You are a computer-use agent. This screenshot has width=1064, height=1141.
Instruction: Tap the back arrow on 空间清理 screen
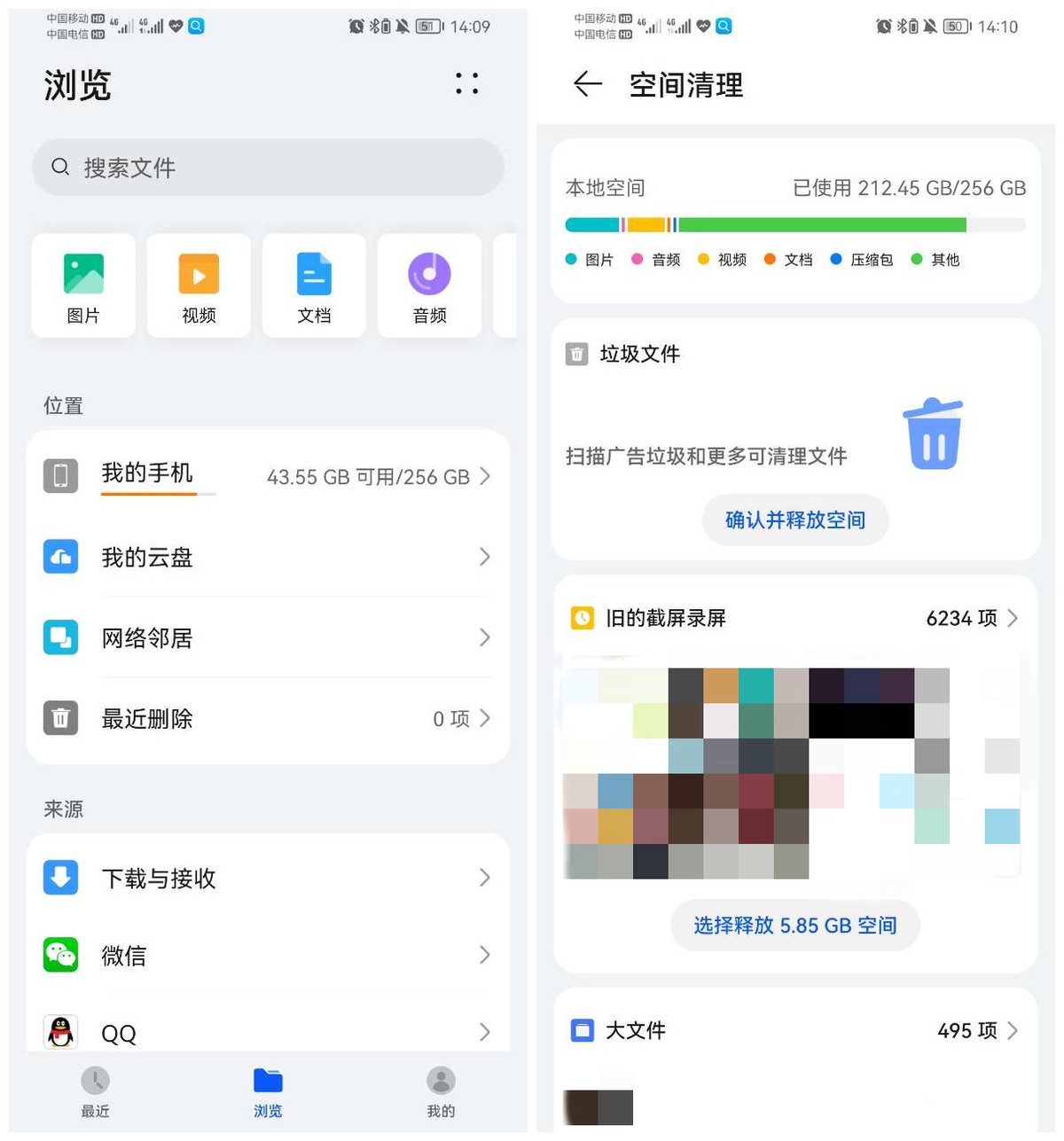pos(586,84)
